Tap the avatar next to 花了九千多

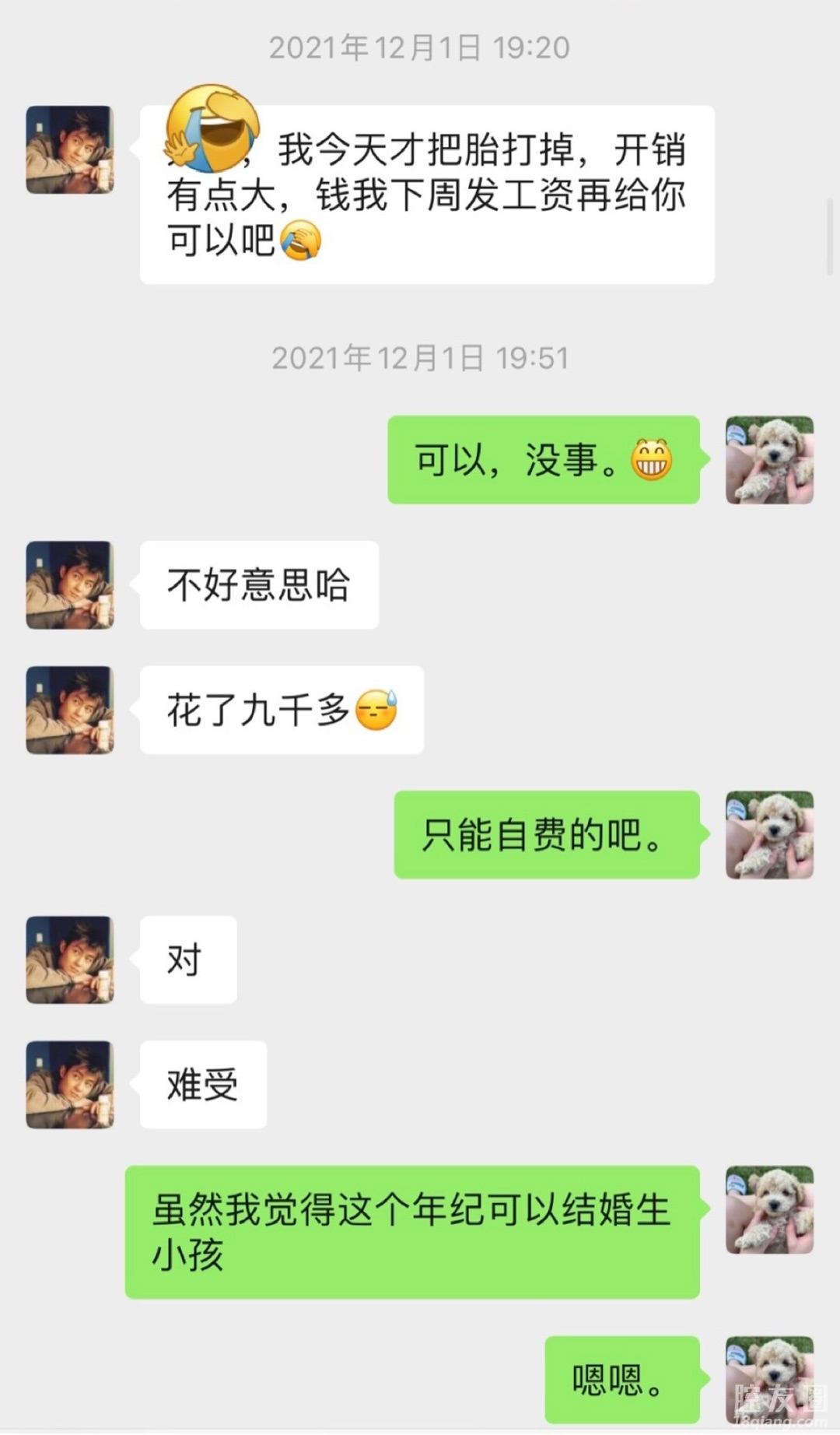pos(70,710)
